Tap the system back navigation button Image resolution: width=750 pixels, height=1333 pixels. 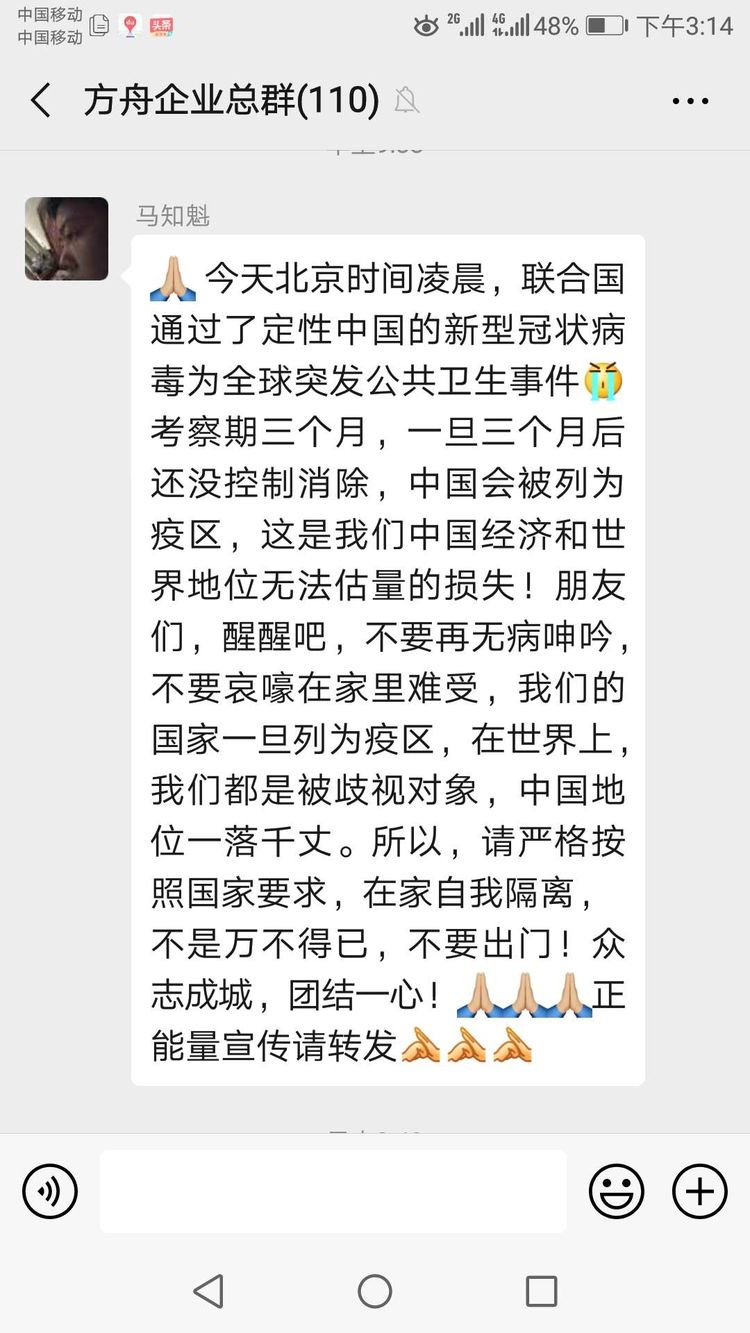point(208,1291)
